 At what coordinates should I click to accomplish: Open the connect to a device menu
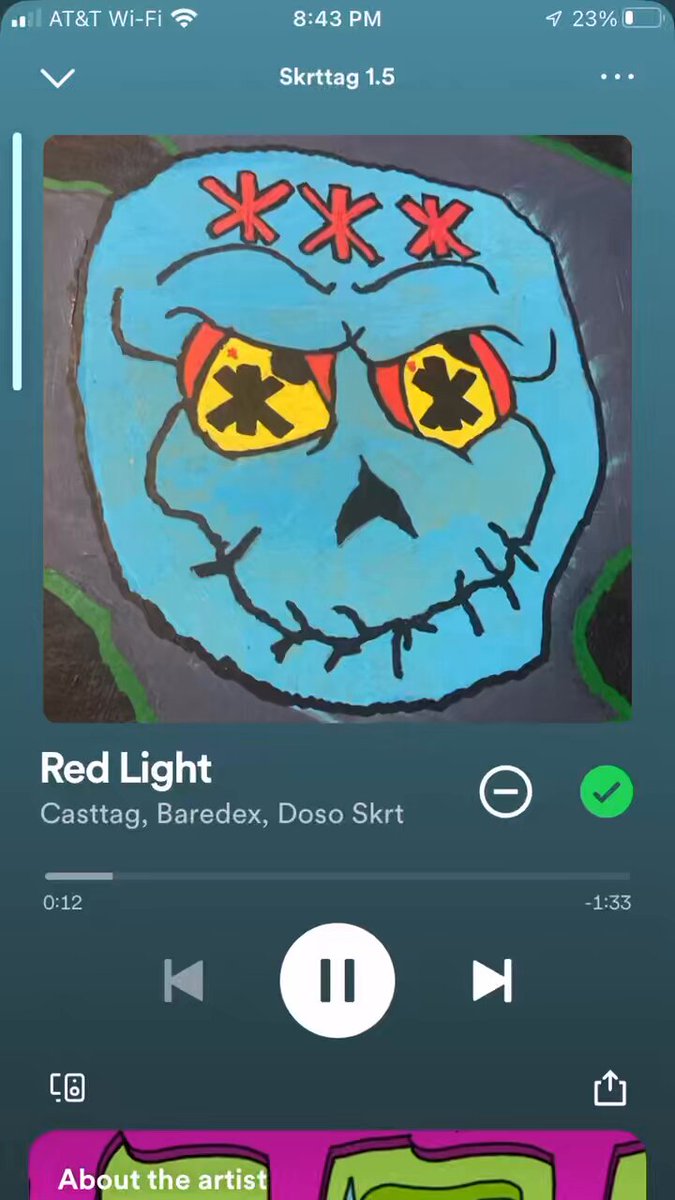pos(68,1087)
